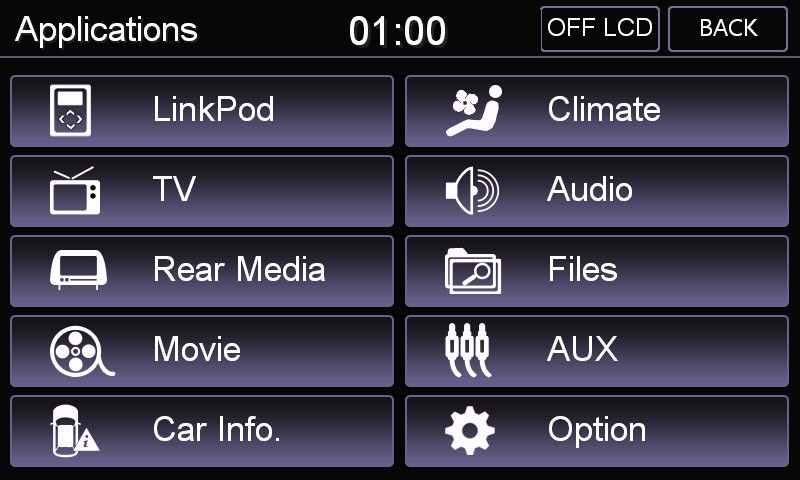The width and height of the screenshot is (800, 480).
Task: Switch to the AUX input
Action: [597, 350]
